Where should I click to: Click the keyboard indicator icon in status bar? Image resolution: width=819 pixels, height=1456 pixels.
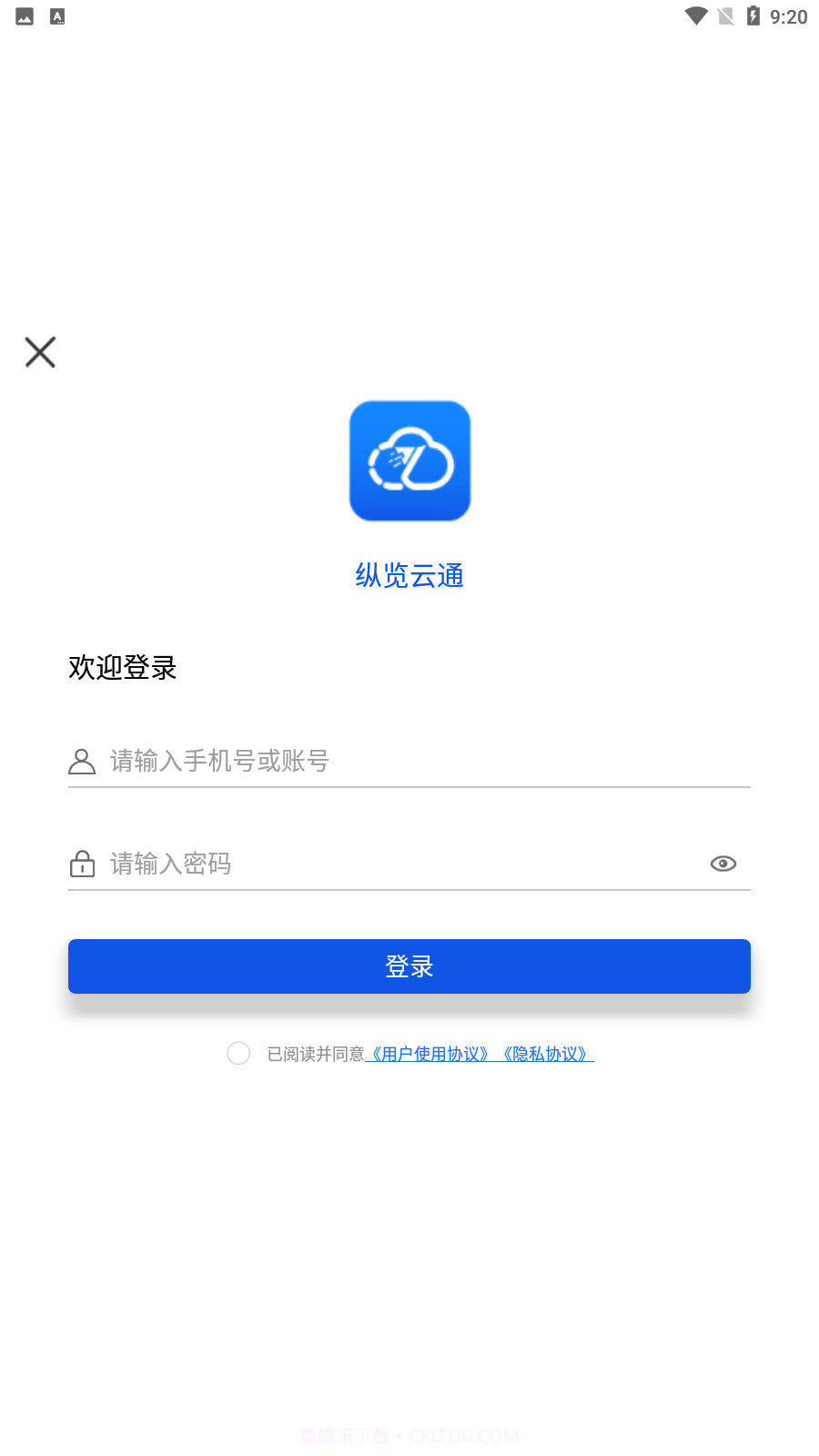click(56, 15)
